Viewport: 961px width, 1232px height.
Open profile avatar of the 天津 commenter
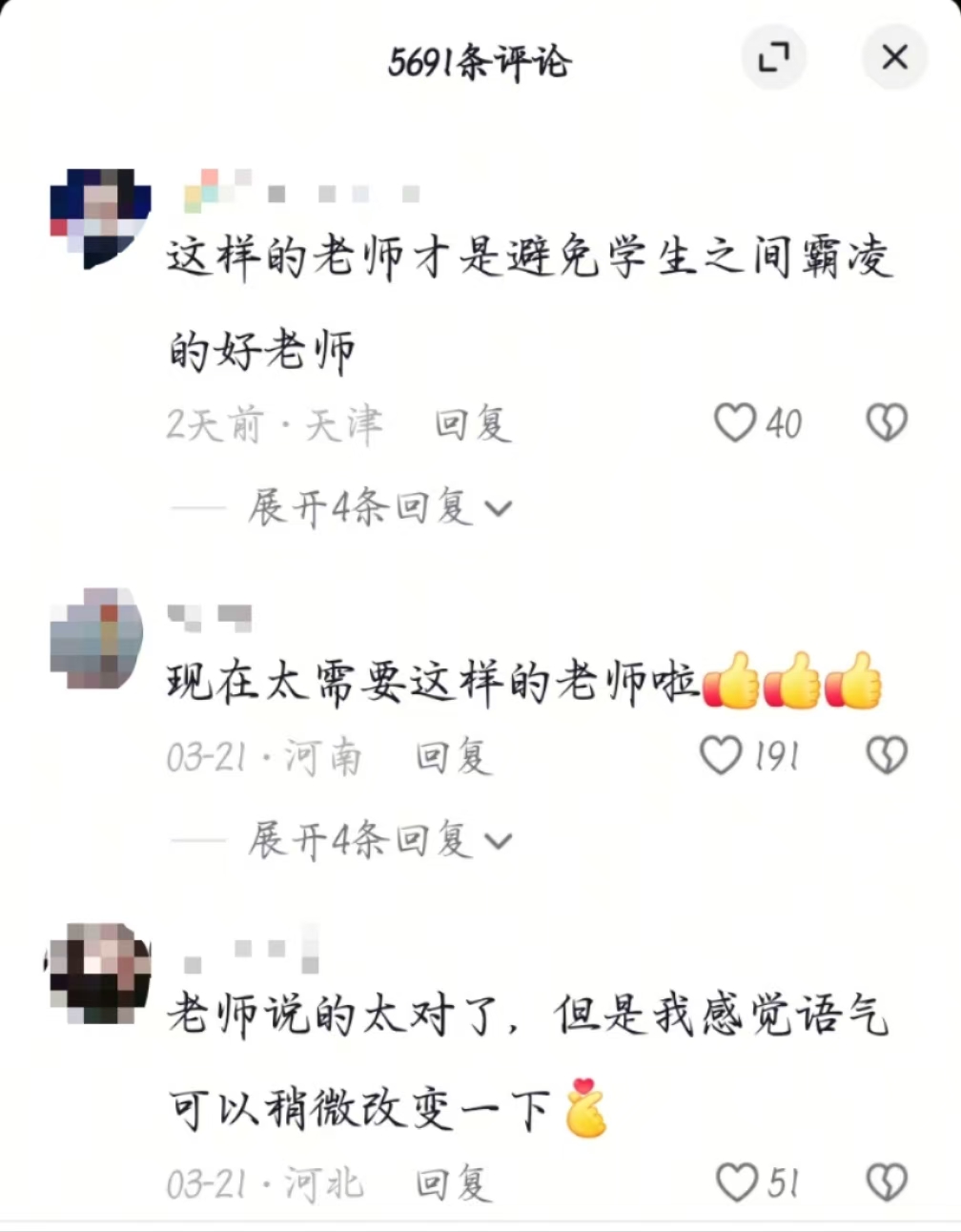click(x=100, y=217)
